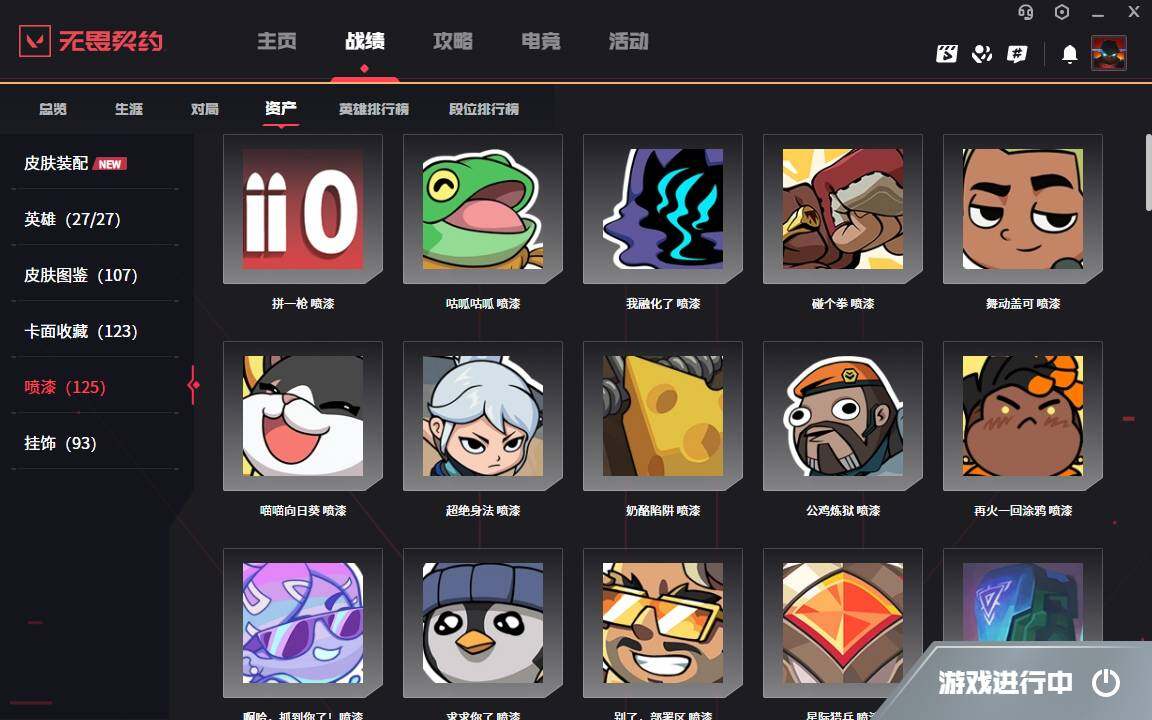Open 段位排行榜 sub-tab

(483, 109)
